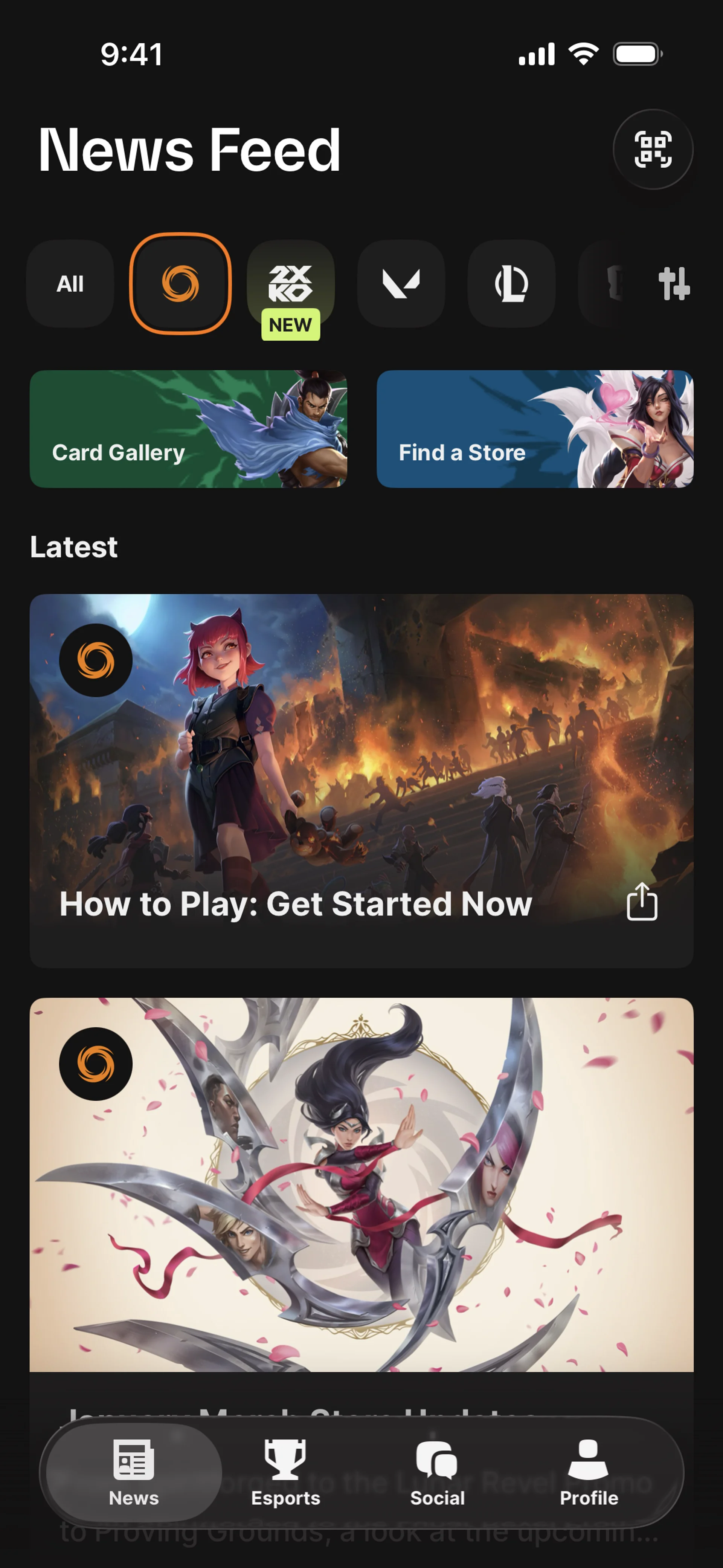Open the feed filter settings sliders

tap(674, 284)
